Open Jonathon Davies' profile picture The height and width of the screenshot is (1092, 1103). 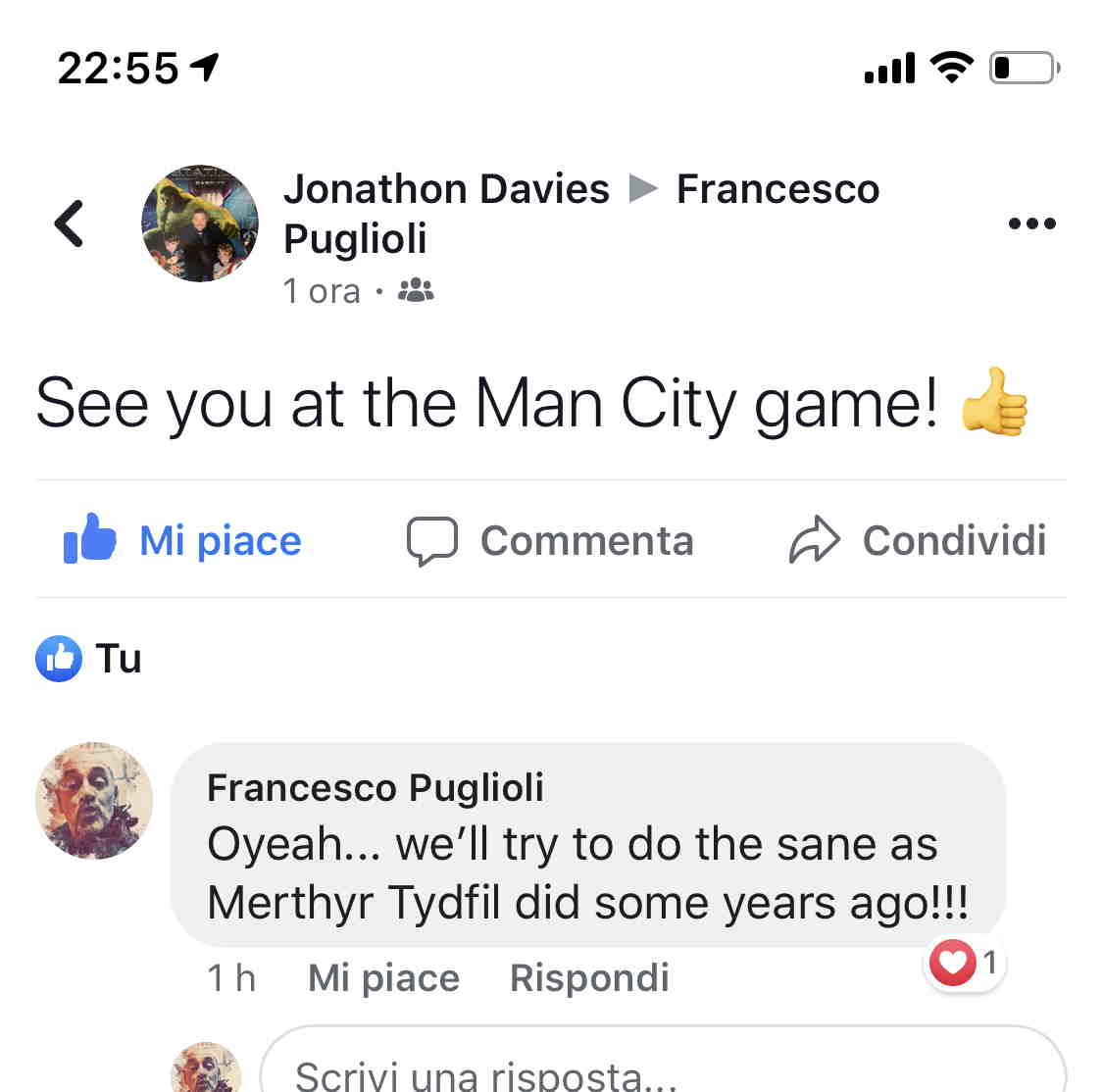(200, 223)
